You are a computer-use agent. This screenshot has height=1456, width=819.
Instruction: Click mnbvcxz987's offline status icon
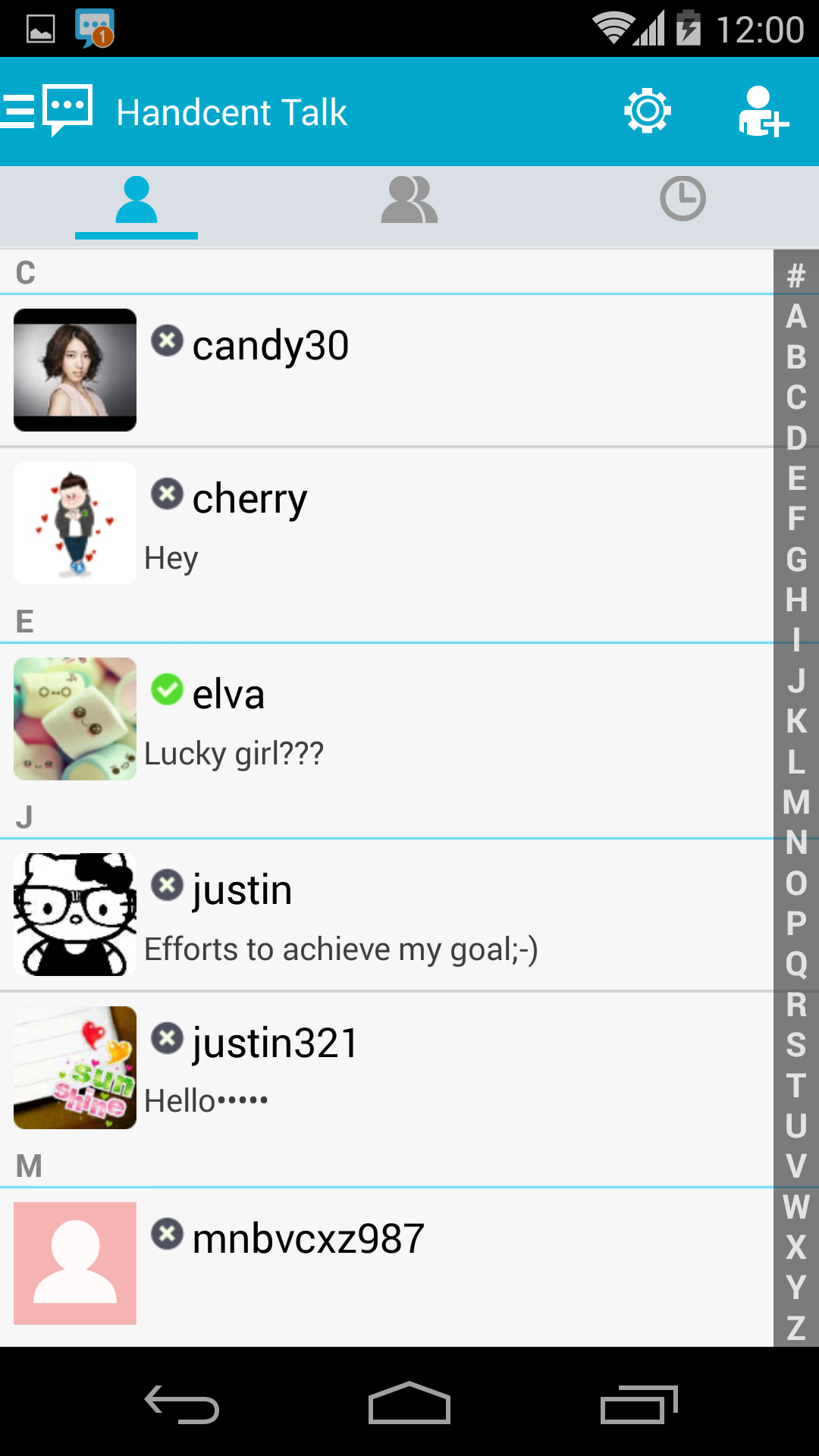(167, 1235)
